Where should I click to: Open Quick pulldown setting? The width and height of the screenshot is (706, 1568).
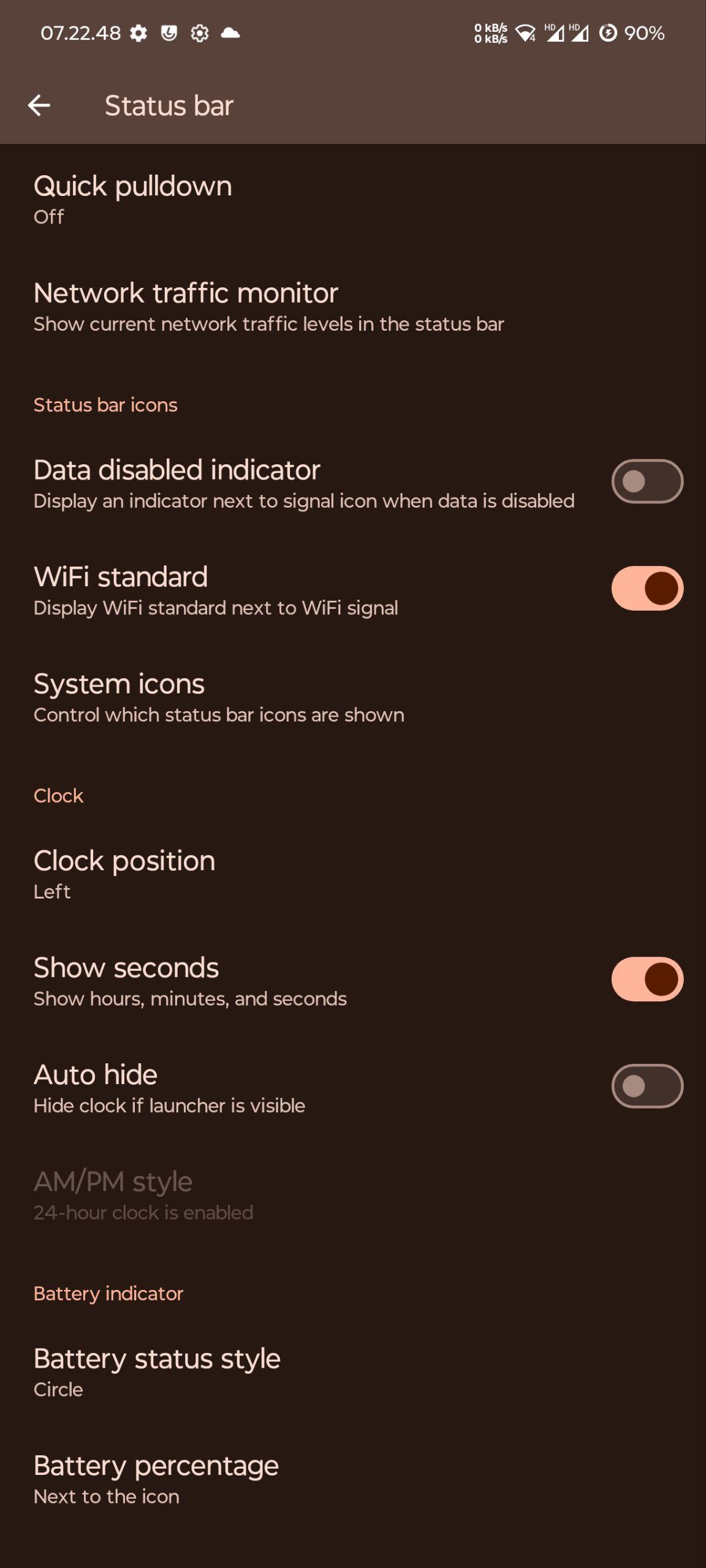(x=353, y=199)
